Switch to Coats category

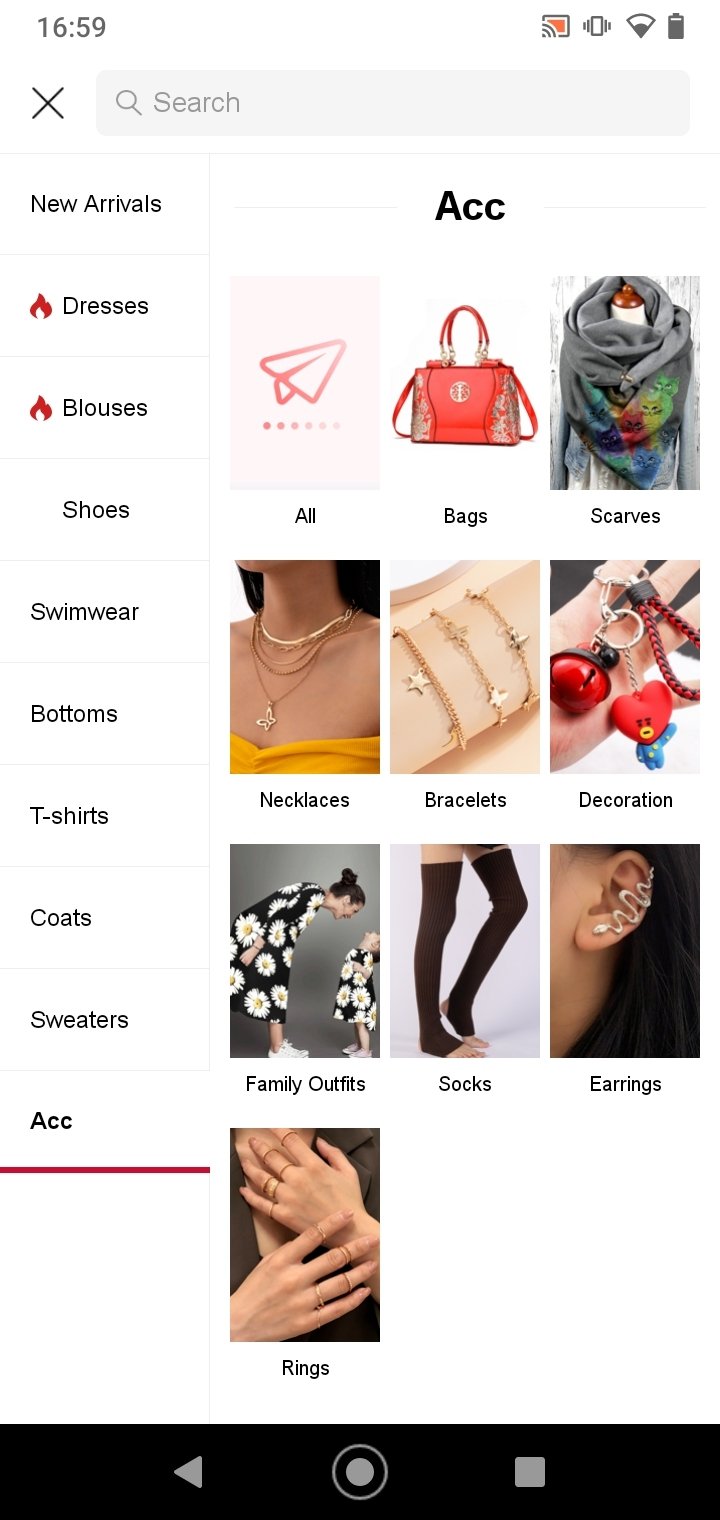[x=61, y=918]
